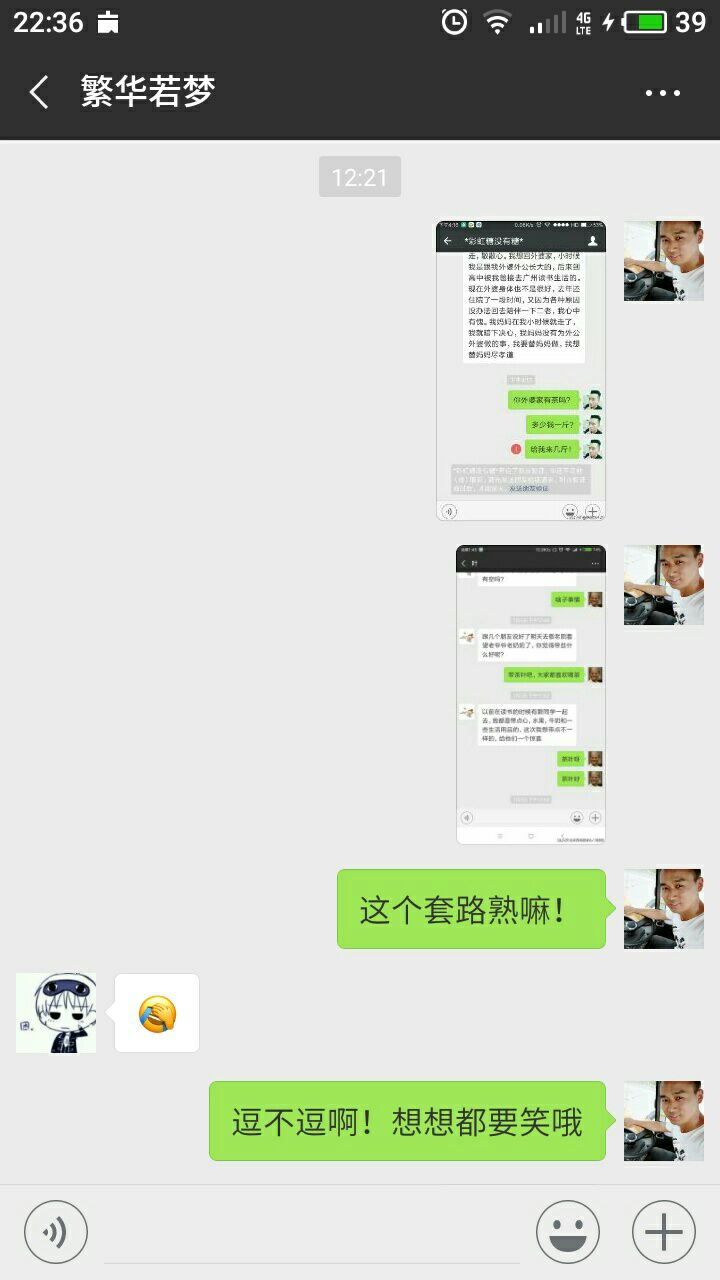Open the second shared screenshot image
This screenshot has width=720, height=1280.
click(531, 694)
